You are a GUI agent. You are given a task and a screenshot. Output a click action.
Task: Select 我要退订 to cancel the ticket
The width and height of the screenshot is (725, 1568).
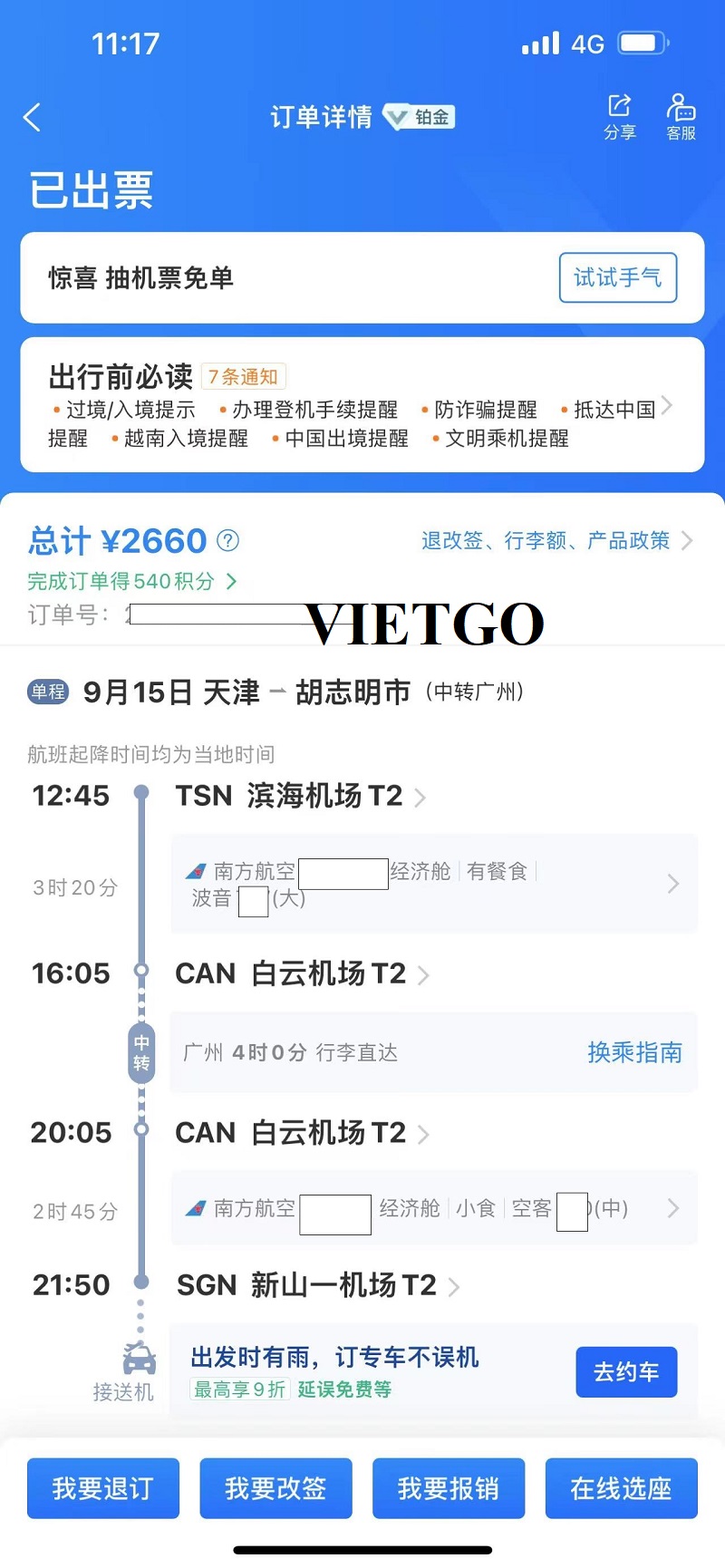pyautogui.click(x=103, y=1488)
